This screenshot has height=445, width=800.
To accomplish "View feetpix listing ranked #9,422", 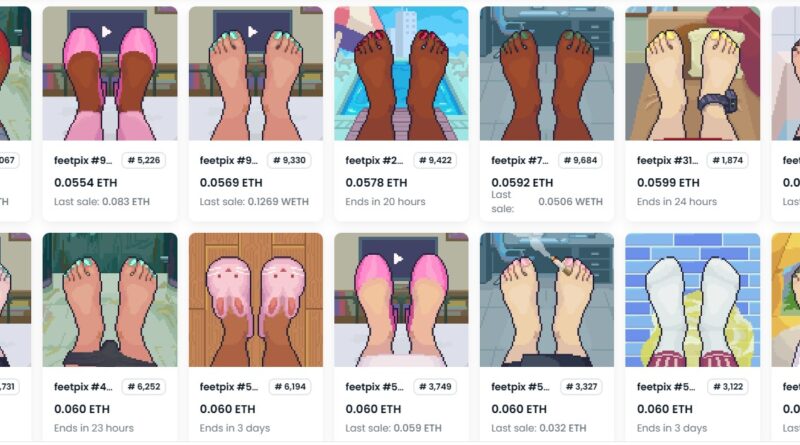I will point(401,75).
